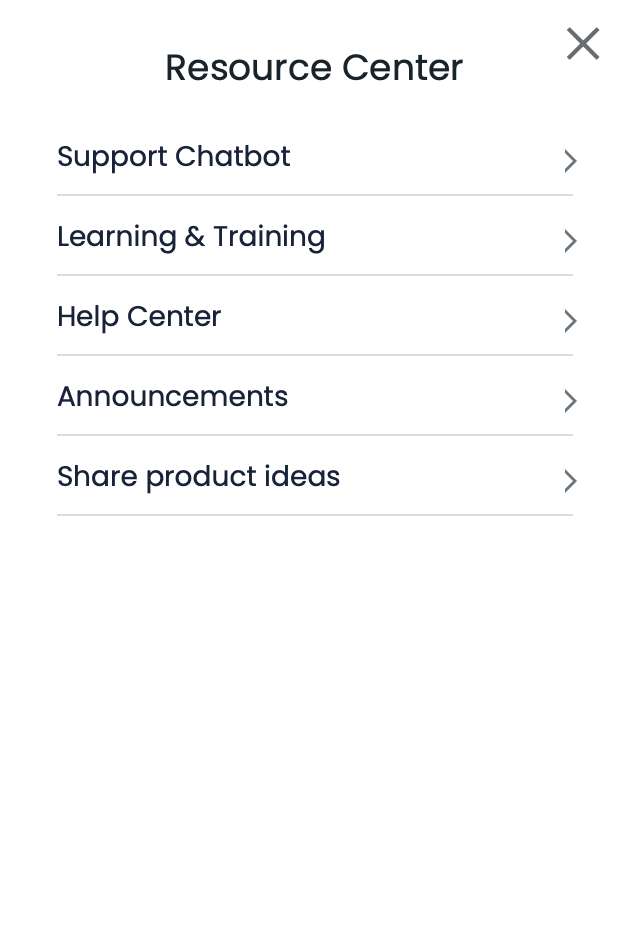632x950 pixels.
Task: View Announcements
Action: (x=314, y=398)
